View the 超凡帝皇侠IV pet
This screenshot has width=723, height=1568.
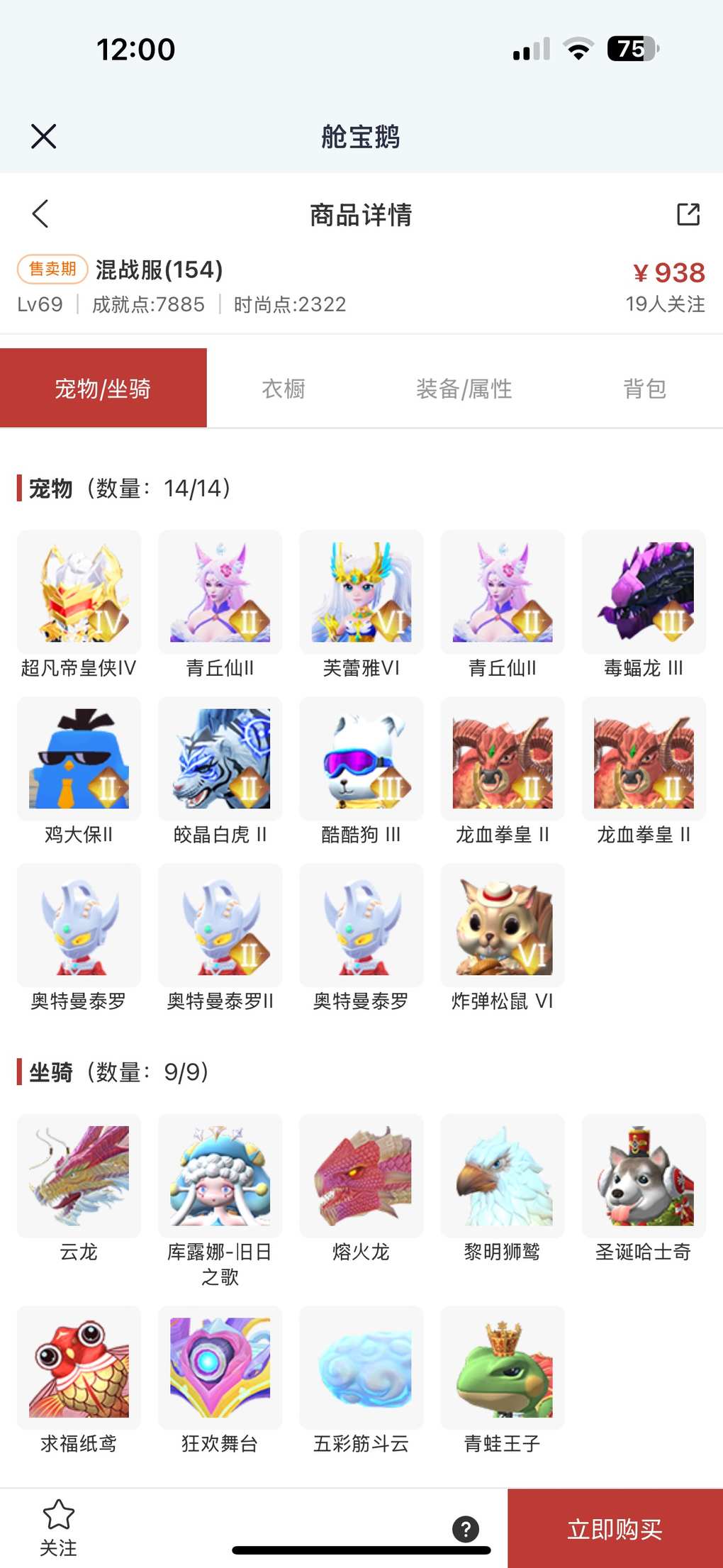[x=79, y=592]
